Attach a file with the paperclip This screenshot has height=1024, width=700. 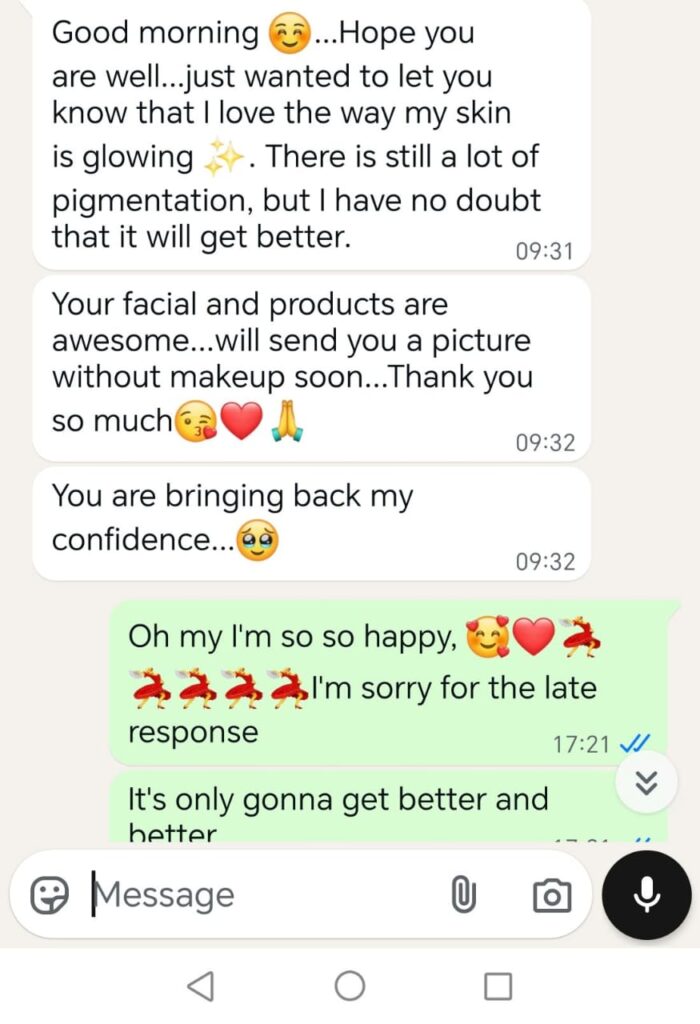(462, 894)
